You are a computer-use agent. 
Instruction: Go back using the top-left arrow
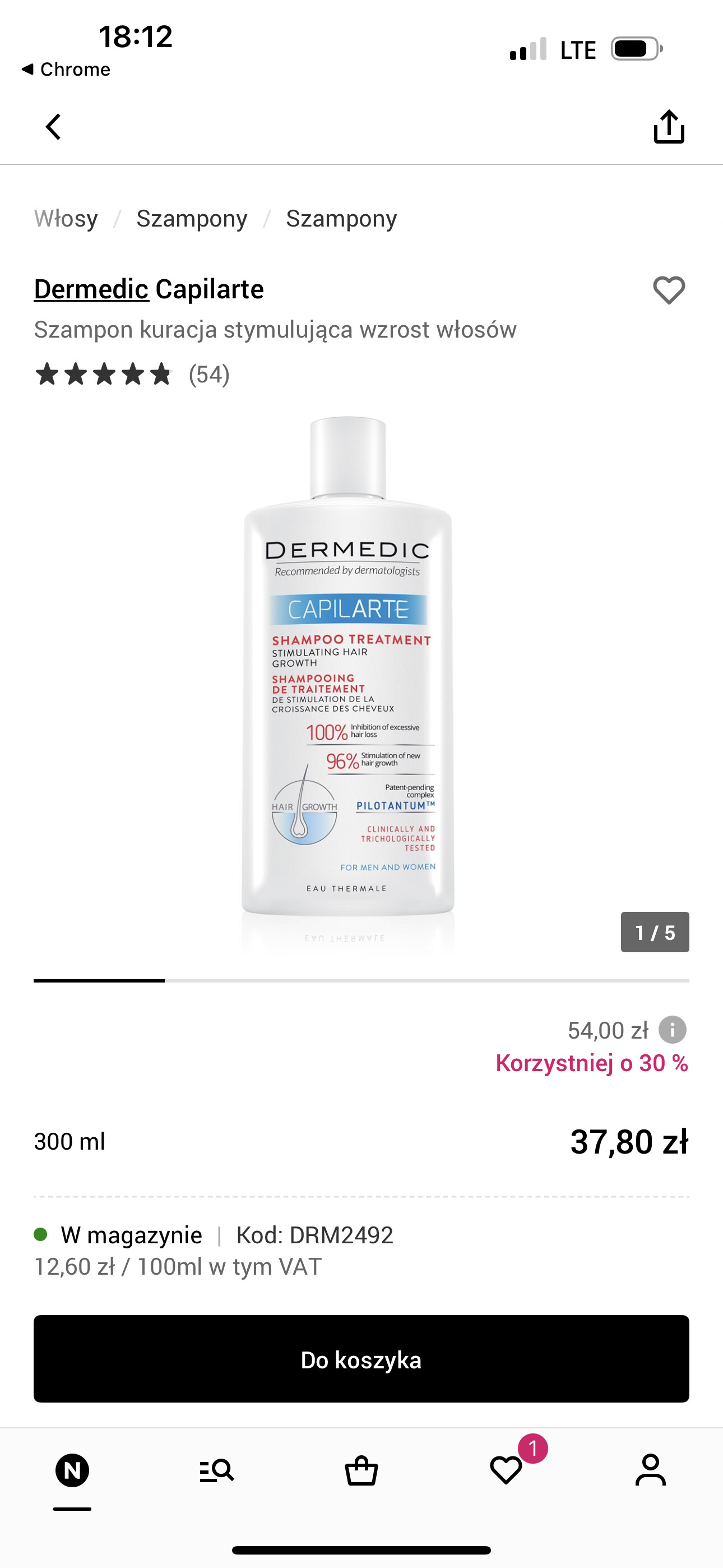[54, 127]
